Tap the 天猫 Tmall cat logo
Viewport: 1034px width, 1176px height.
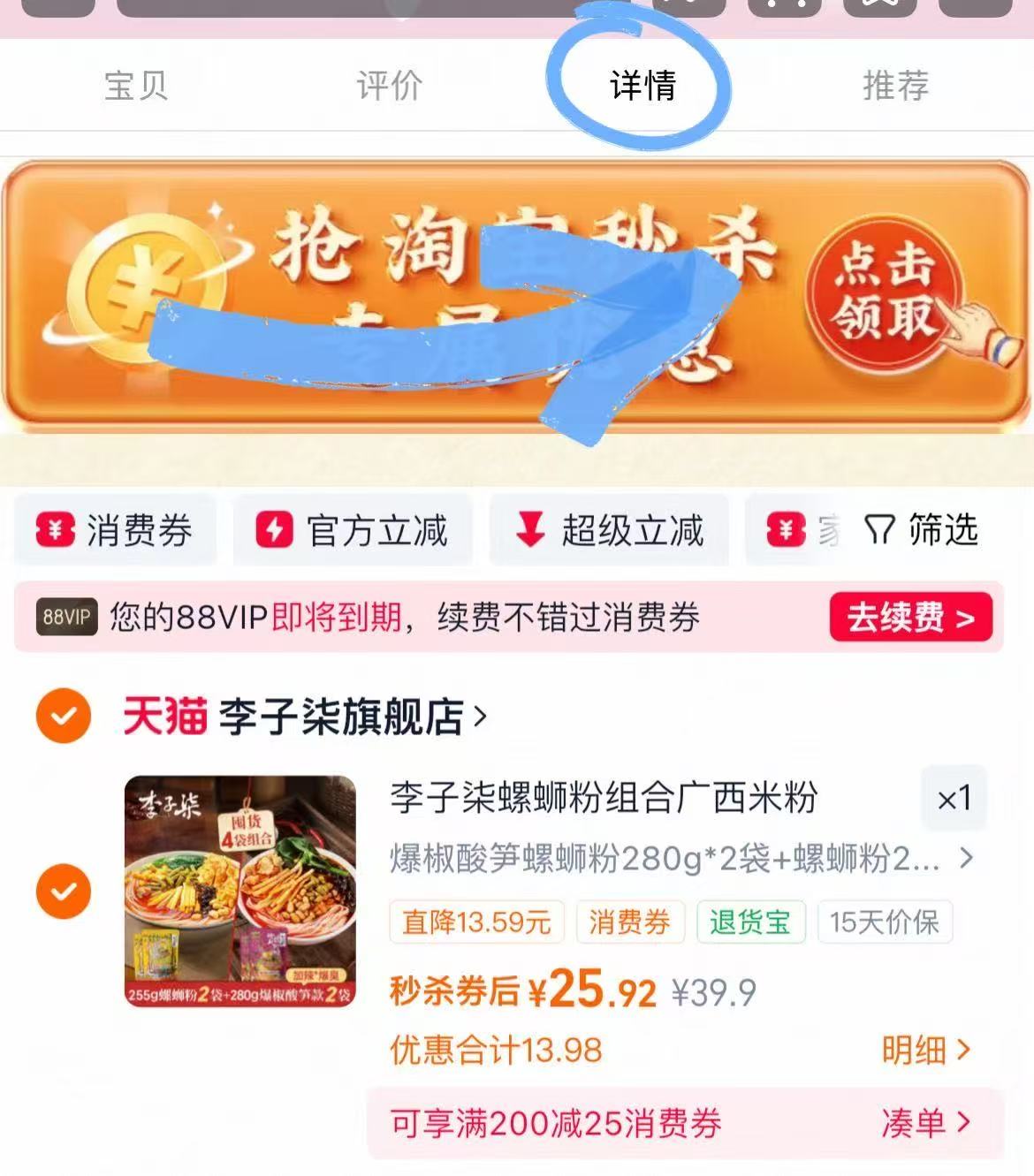pyautogui.click(x=164, y=717)
